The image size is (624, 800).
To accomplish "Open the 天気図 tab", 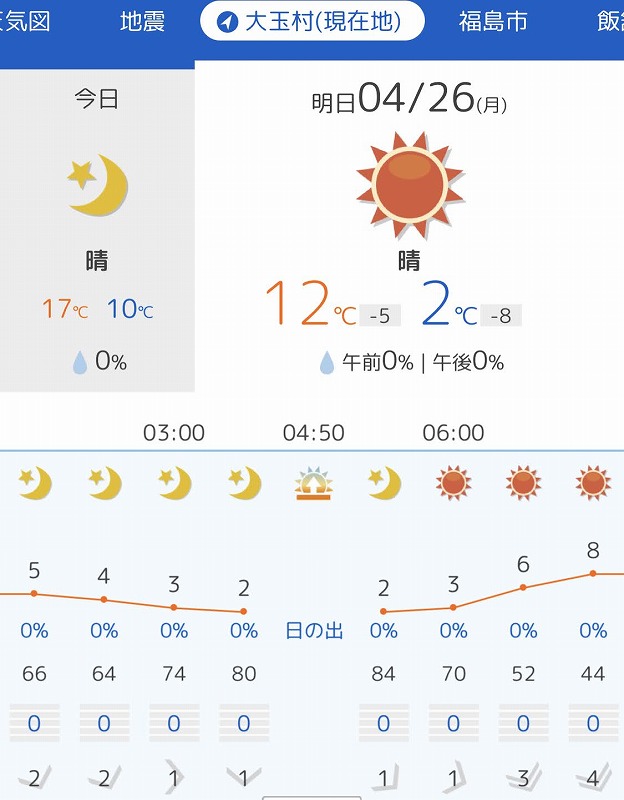I will 25,22.
